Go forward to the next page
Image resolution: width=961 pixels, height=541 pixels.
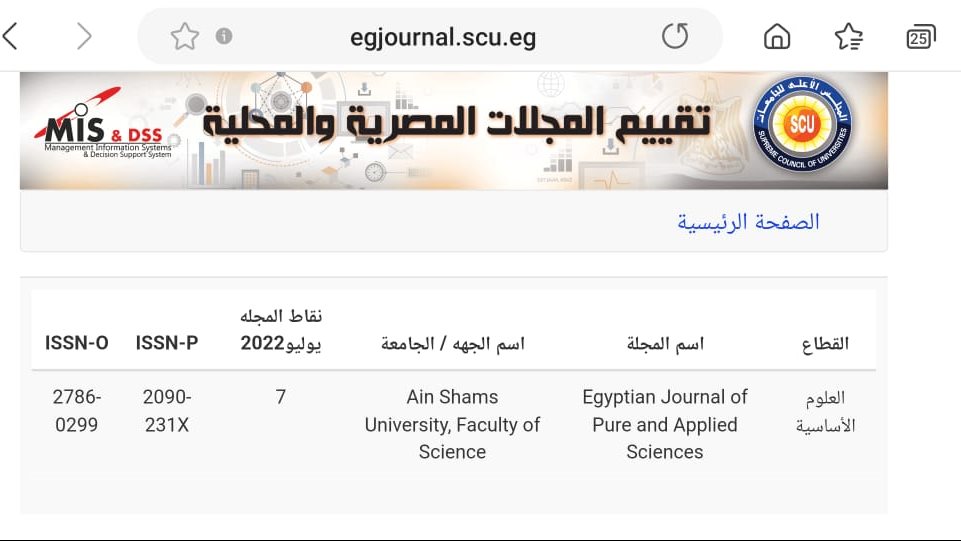84,37
